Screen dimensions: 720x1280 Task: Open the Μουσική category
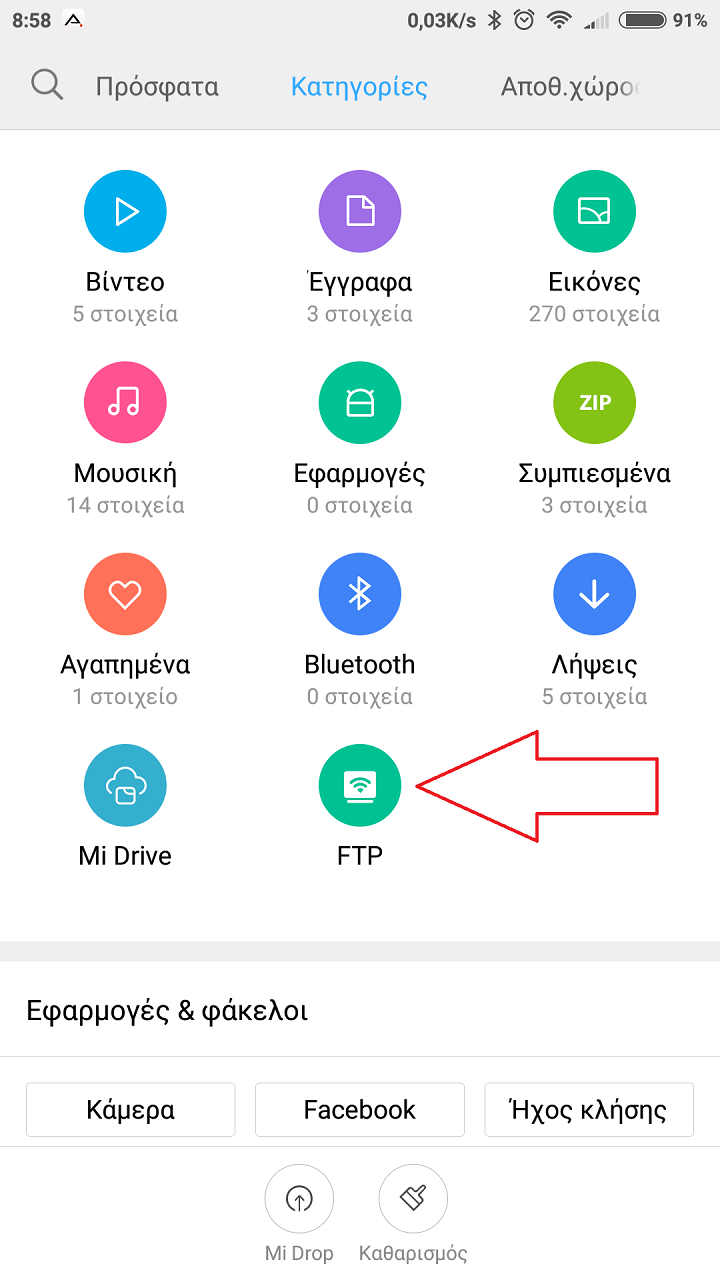tap(125, 402)
